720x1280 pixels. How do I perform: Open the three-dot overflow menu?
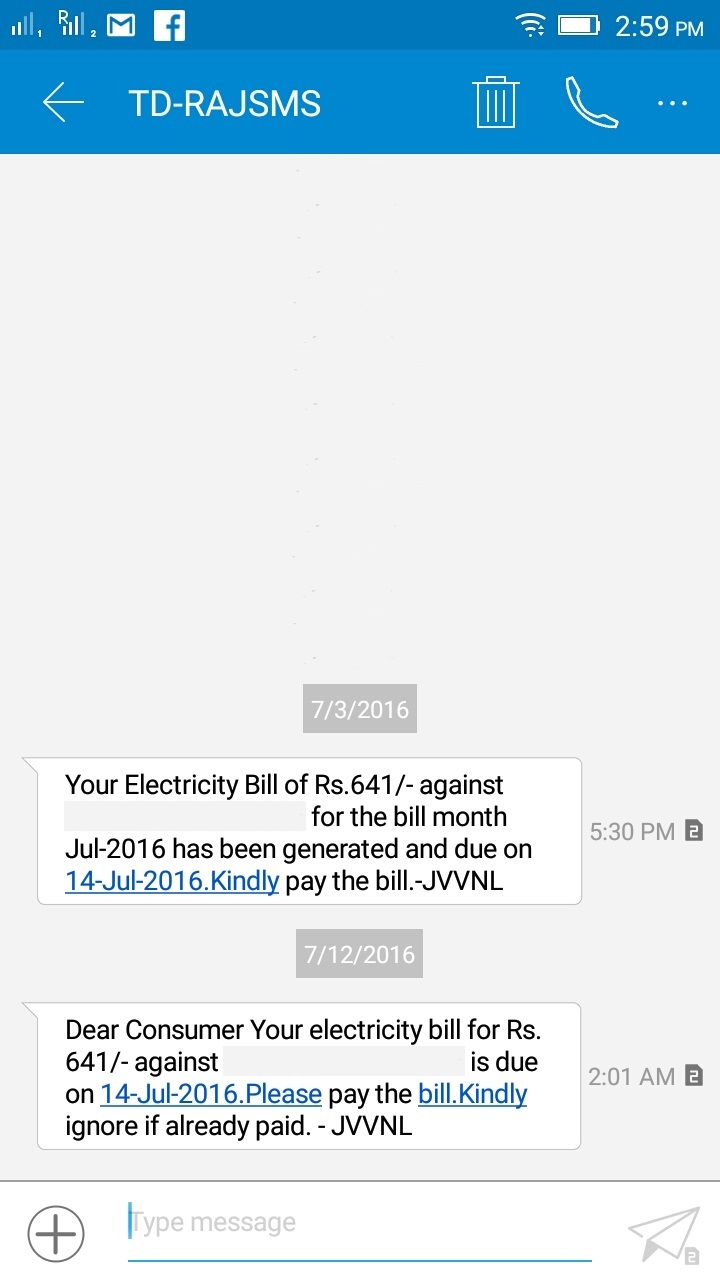tap(672, 103)
